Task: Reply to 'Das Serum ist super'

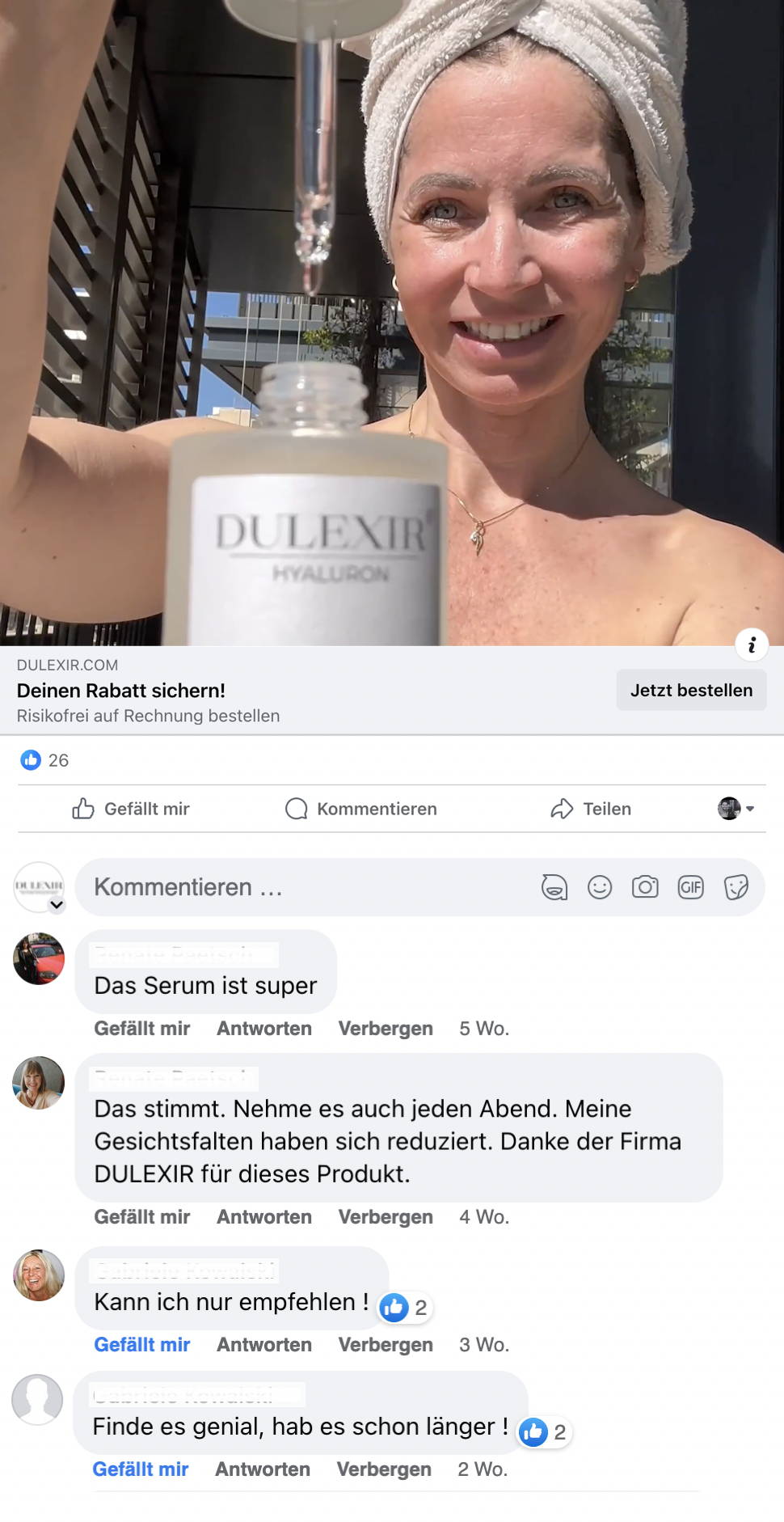Action: point(264,1029)
